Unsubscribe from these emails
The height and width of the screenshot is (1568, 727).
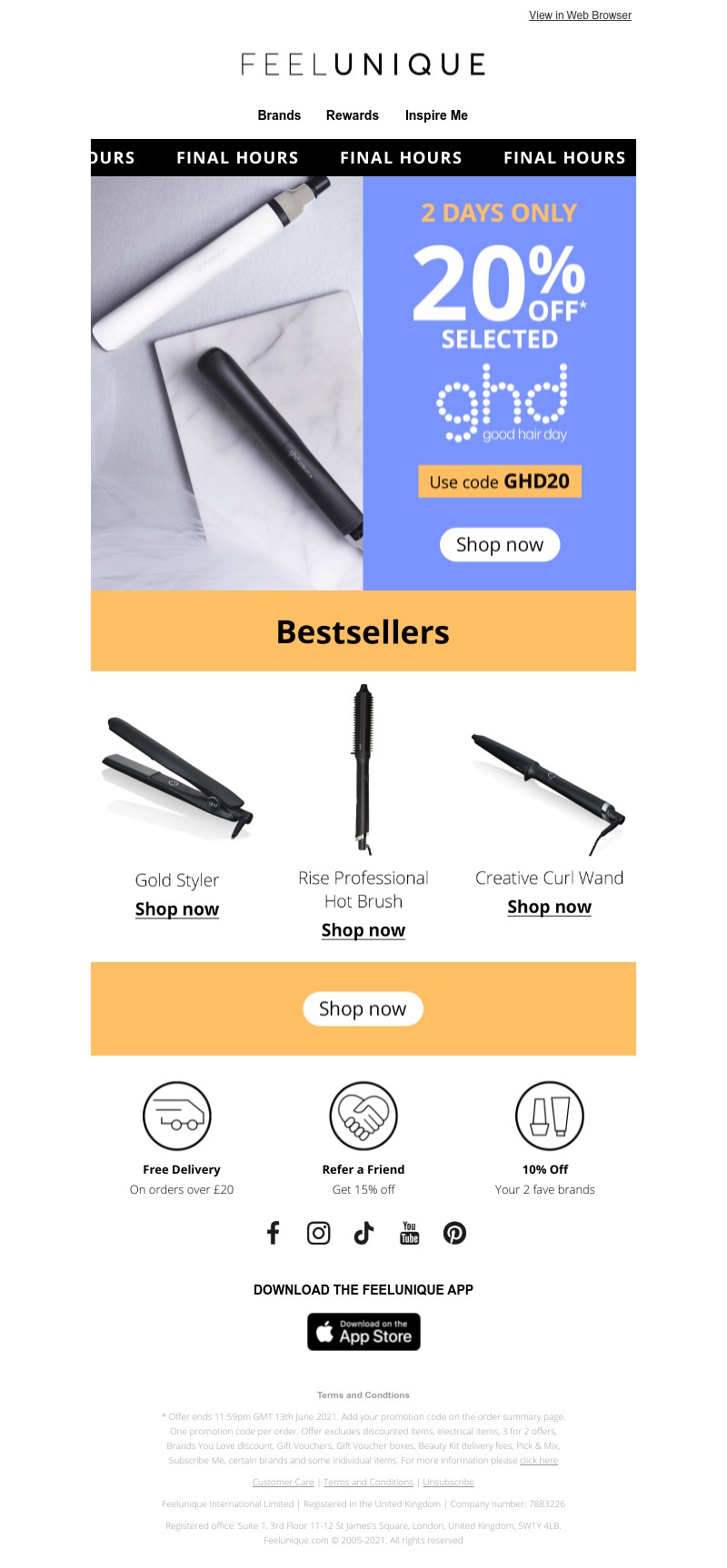pyautogui.click(x=448, y=1483)
